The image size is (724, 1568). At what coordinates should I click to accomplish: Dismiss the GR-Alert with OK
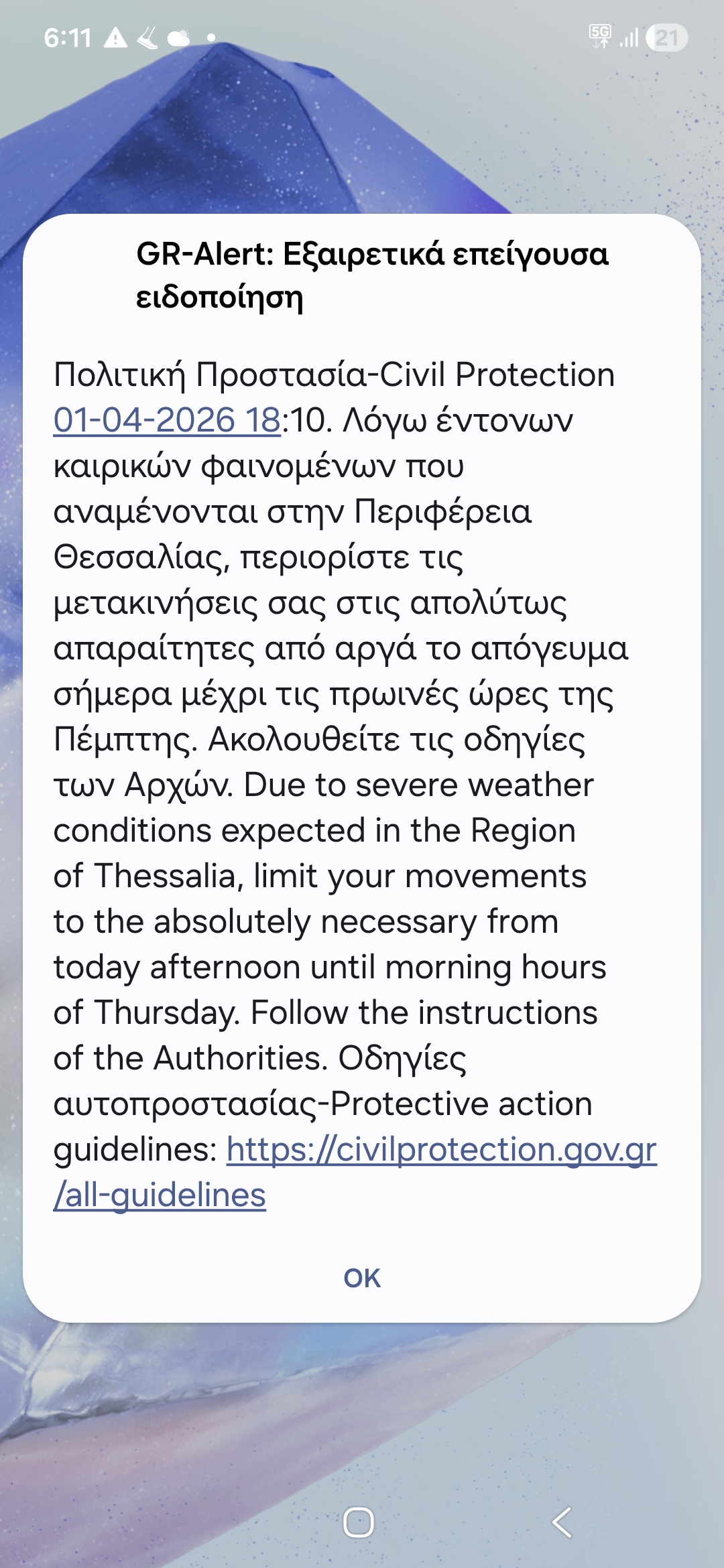coord(361,1278)
